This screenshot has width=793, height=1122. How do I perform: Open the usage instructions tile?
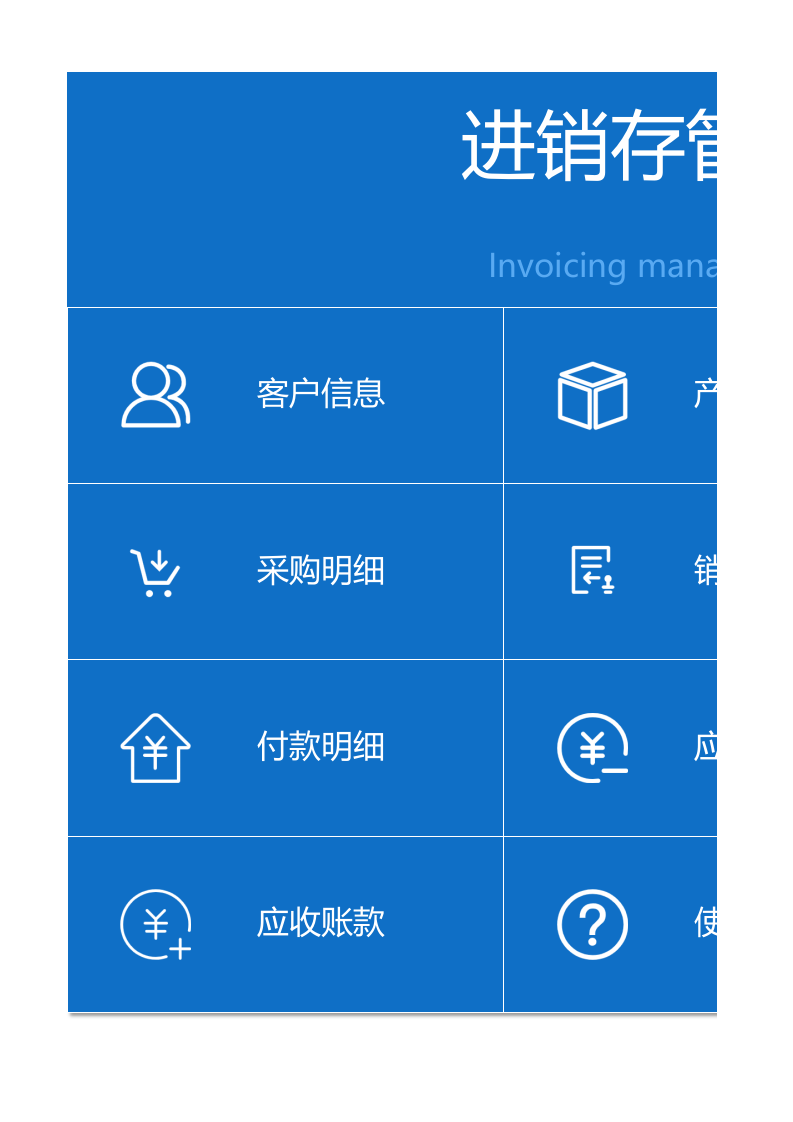tap(640, 924)
